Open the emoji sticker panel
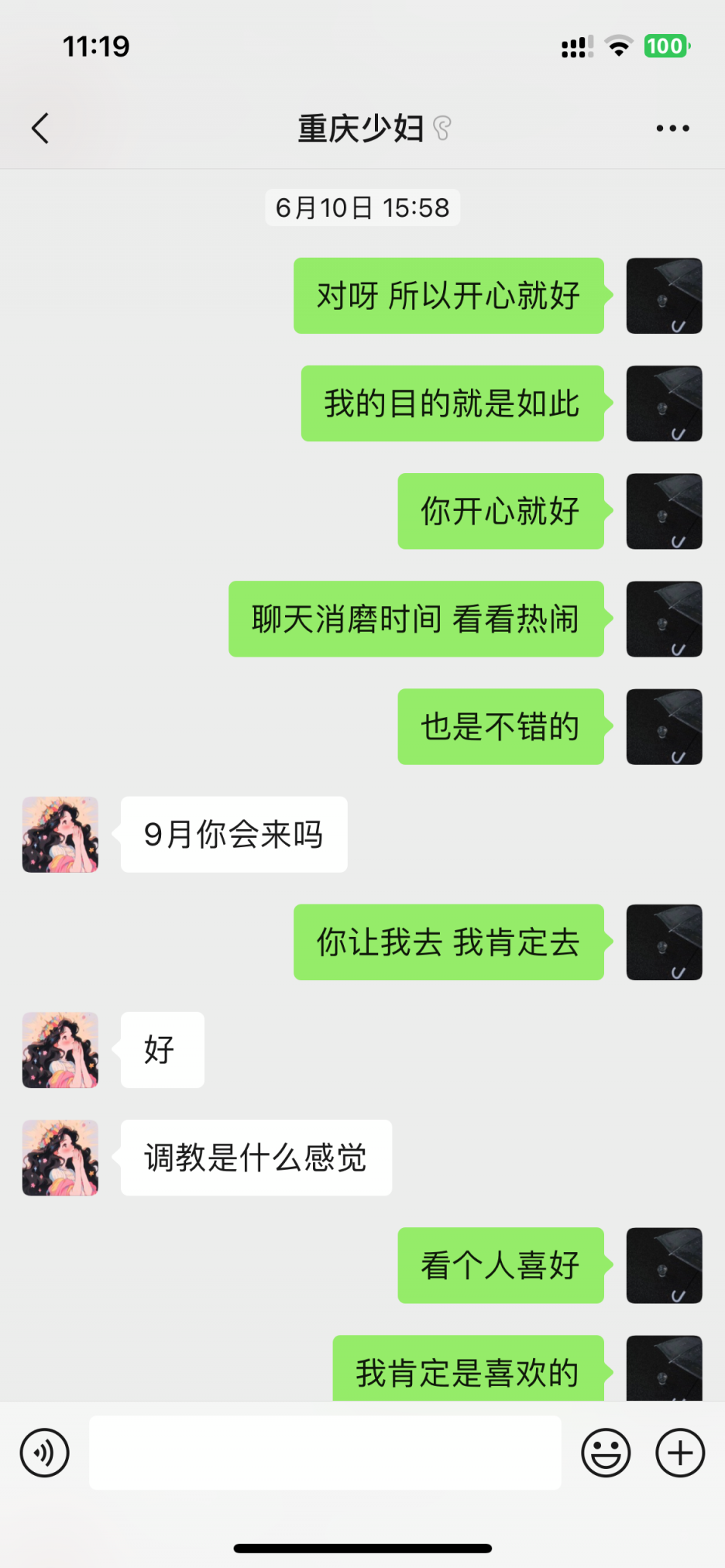The width and height of the screenshot is (725, 1568). pos(606,1453)
